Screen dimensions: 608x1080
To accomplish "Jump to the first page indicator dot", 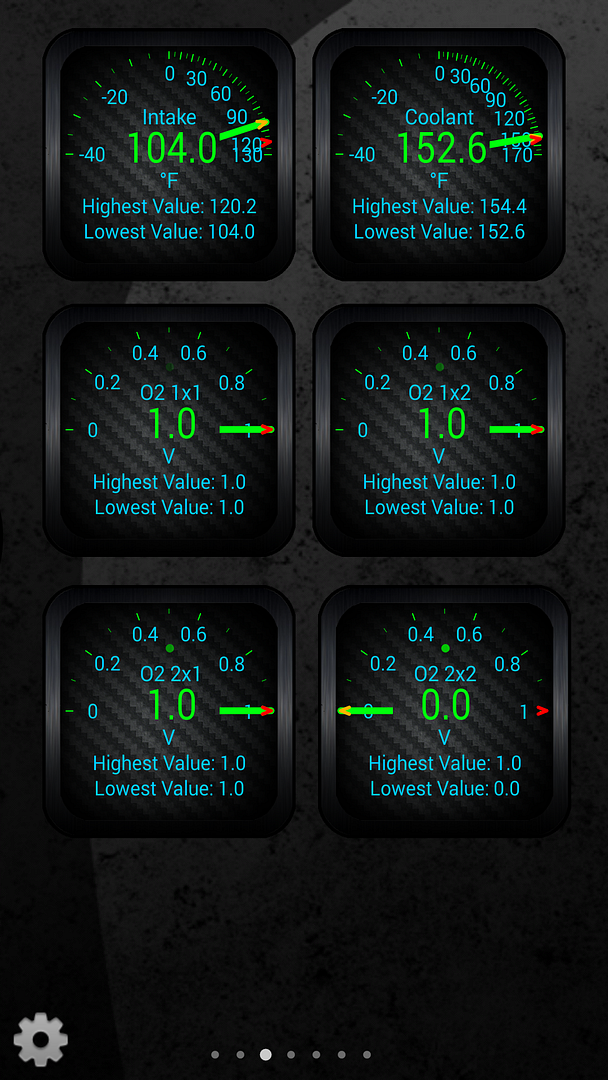I will 215,1055.
